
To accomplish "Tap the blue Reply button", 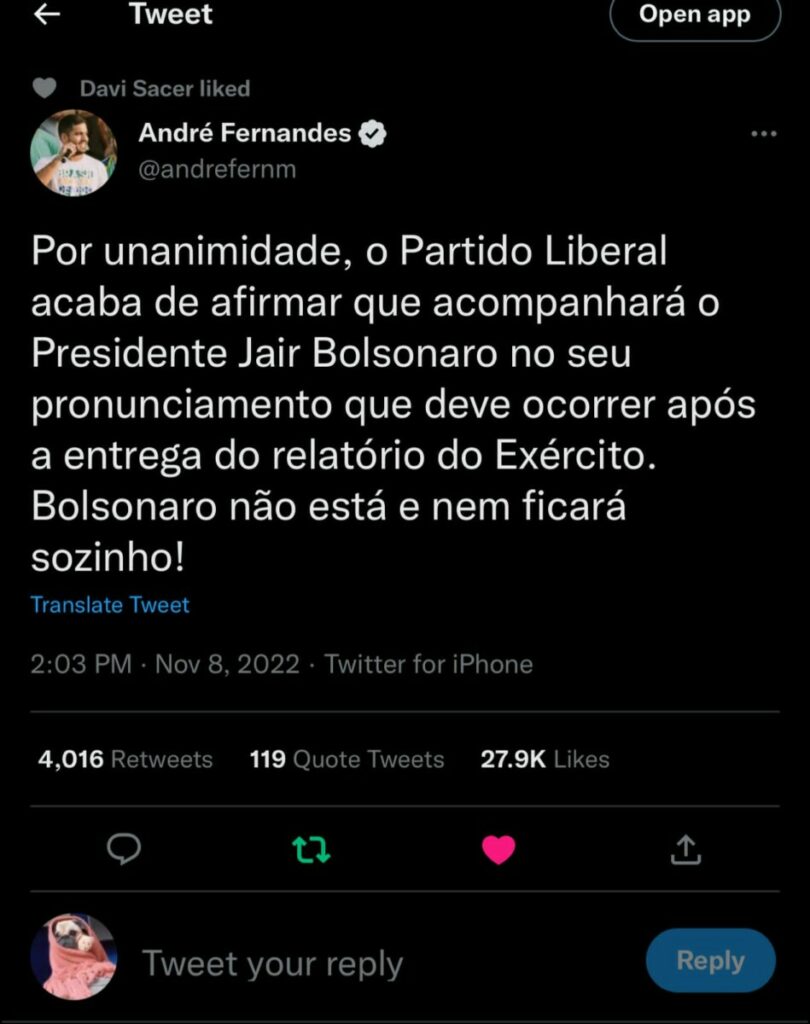I will [x=710, y=961].
